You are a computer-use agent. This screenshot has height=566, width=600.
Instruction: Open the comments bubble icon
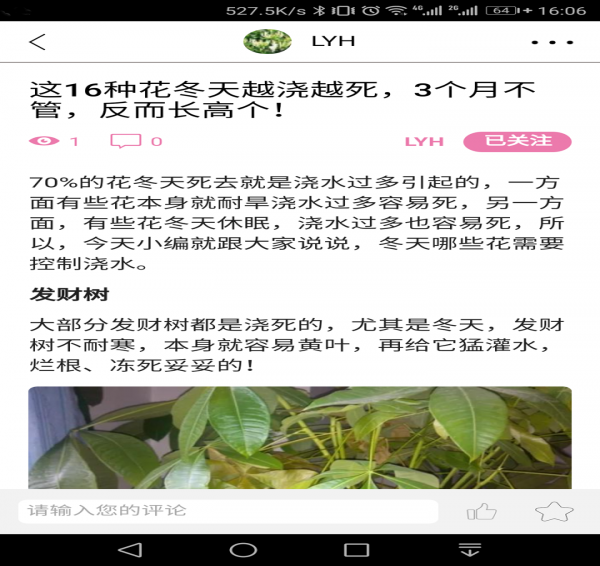126,141
